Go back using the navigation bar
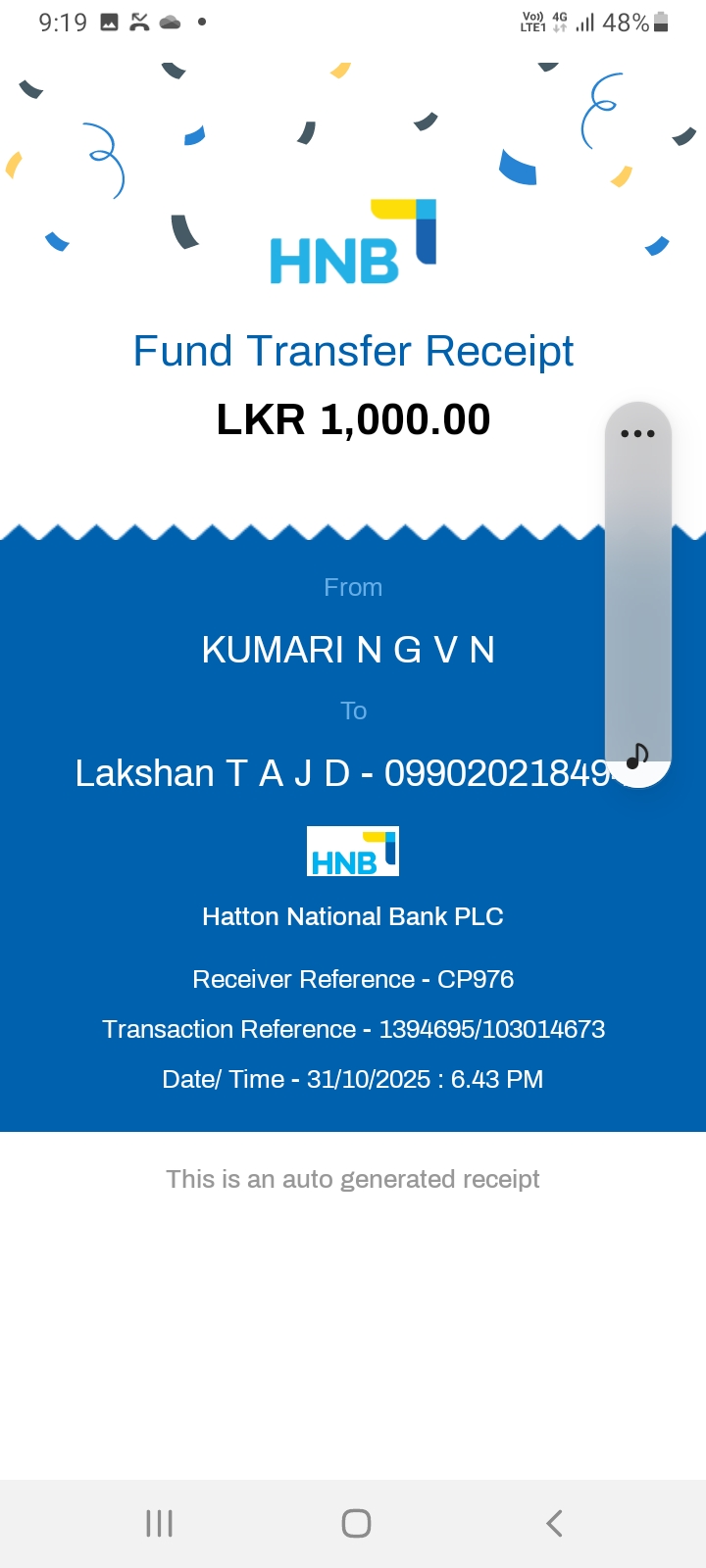Screen dimensions: 706x1568 point(554,1523)
